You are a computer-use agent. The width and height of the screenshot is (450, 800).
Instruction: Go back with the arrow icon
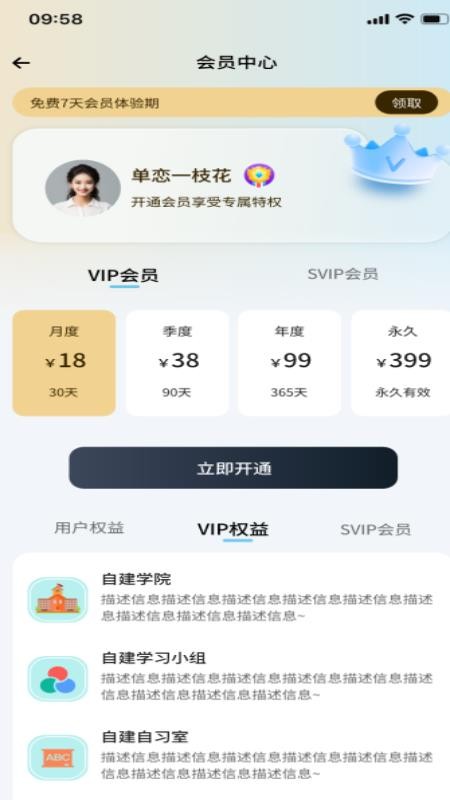point(21,63)
